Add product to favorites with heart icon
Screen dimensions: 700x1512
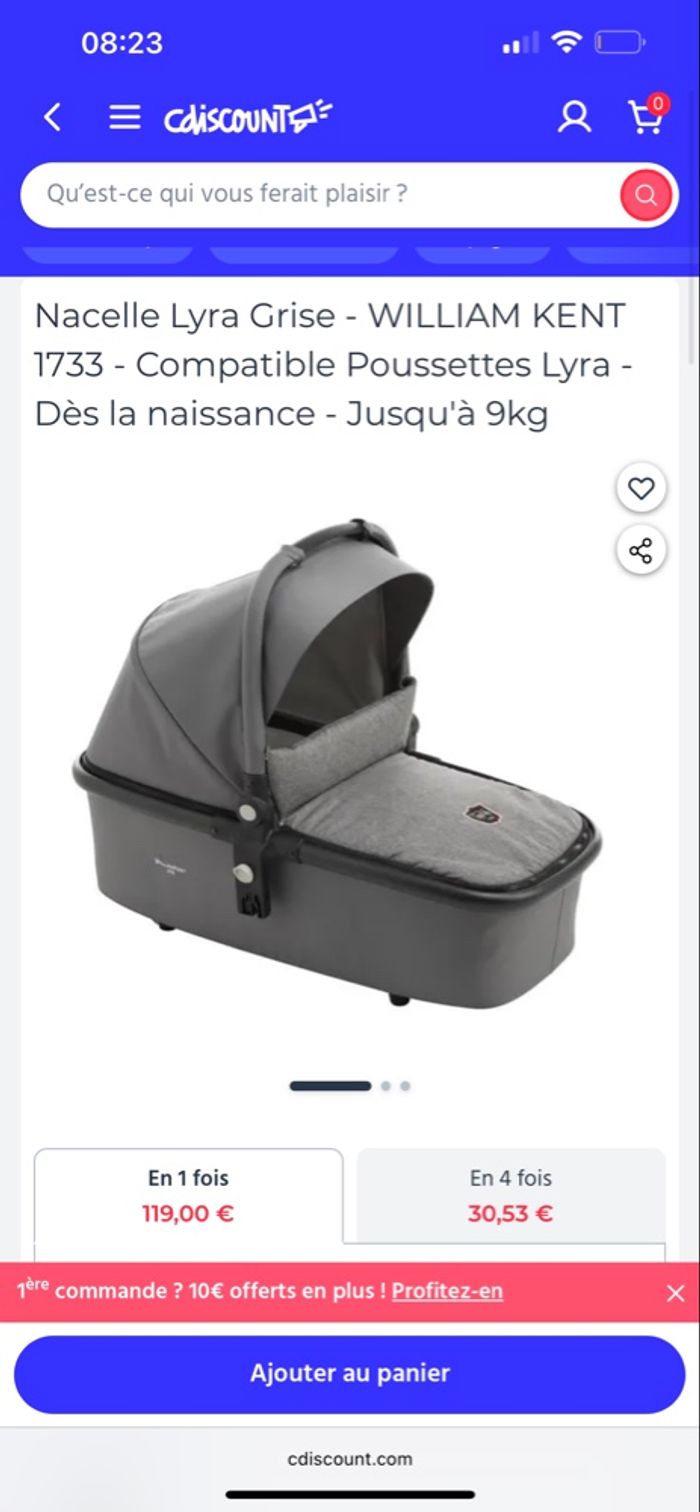(x=641, y=488)
